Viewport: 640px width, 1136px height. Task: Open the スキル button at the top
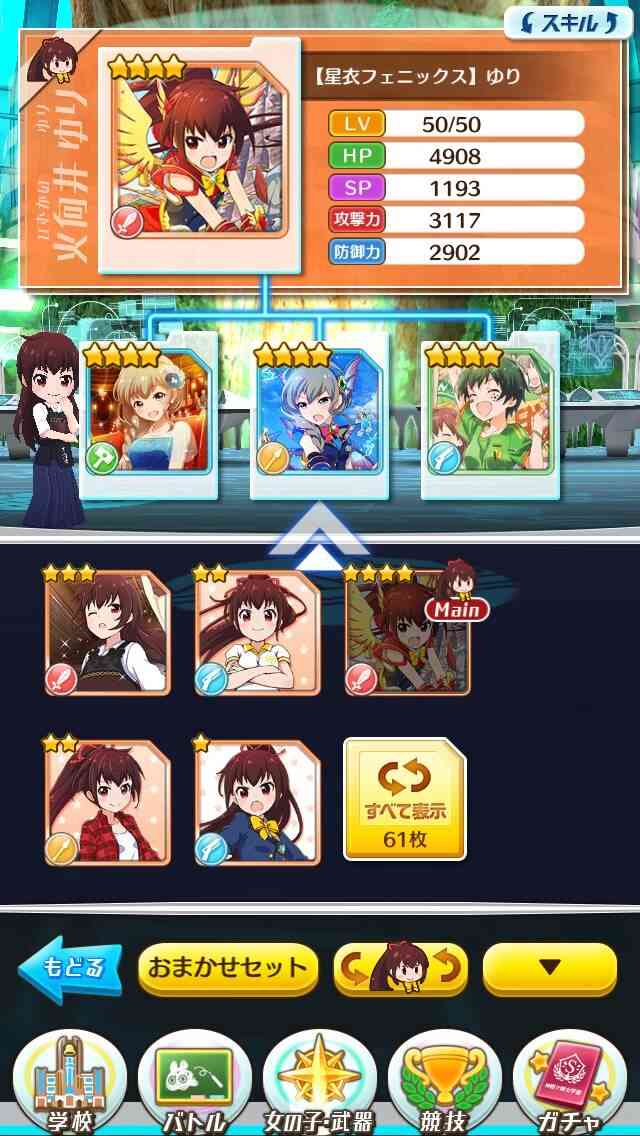pos(568,22)
